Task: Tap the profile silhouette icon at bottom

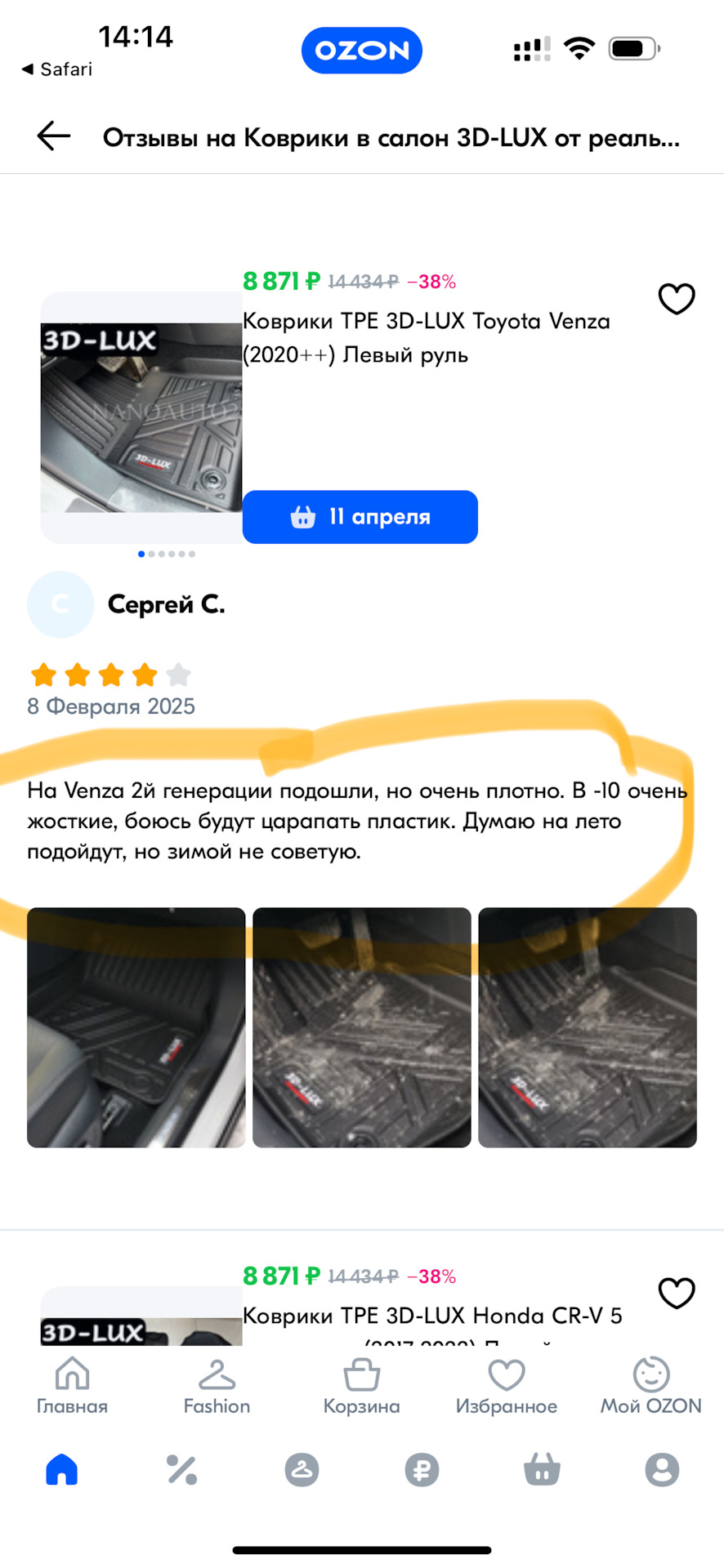Action: tap(662, 1470)
